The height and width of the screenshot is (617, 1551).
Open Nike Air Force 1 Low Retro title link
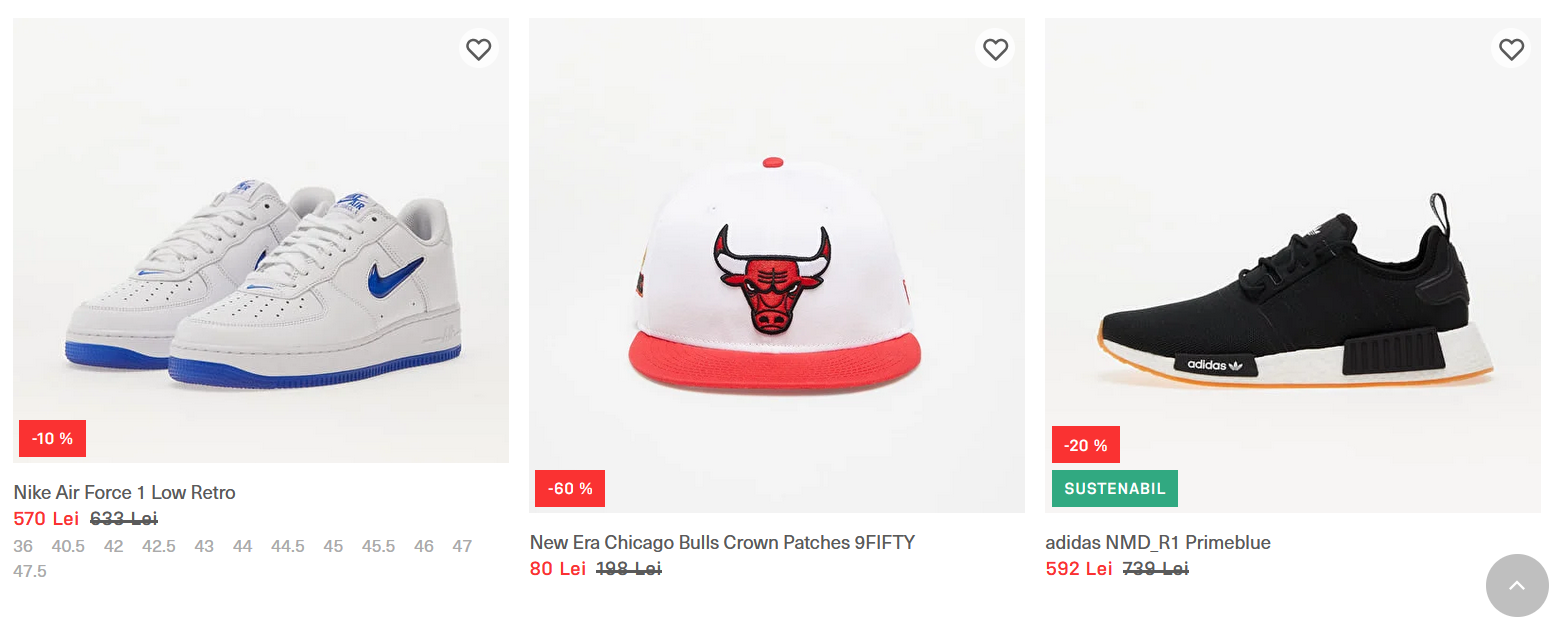tap(125, 492)
